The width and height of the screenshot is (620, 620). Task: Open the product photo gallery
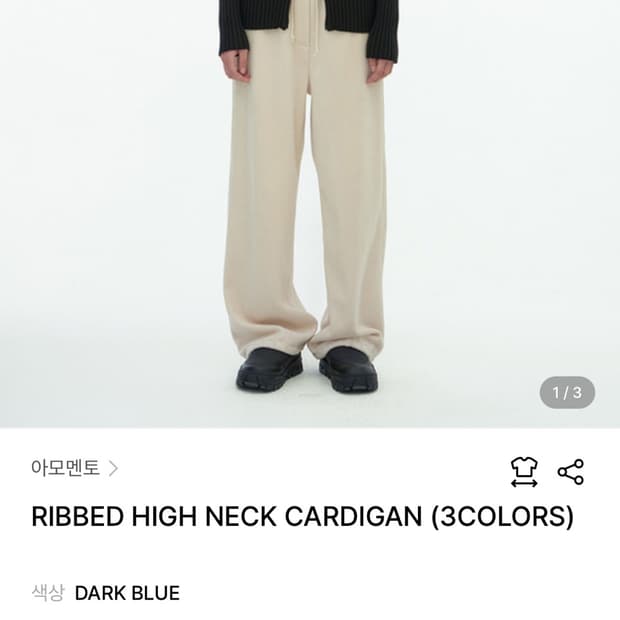point(310,214)
